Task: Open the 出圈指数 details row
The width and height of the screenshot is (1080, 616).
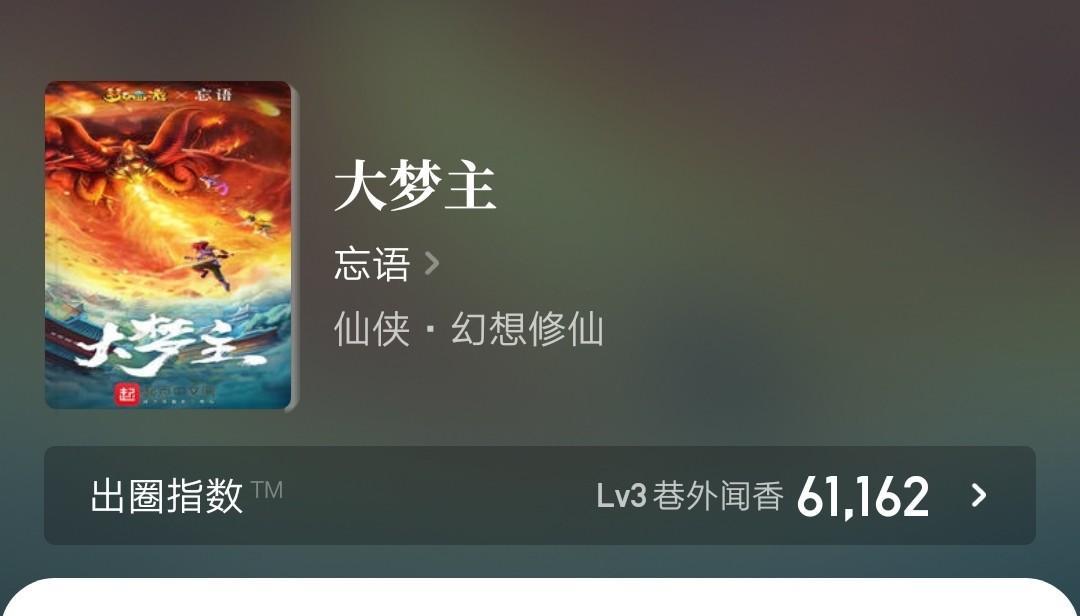Action: tap(539, 495)
